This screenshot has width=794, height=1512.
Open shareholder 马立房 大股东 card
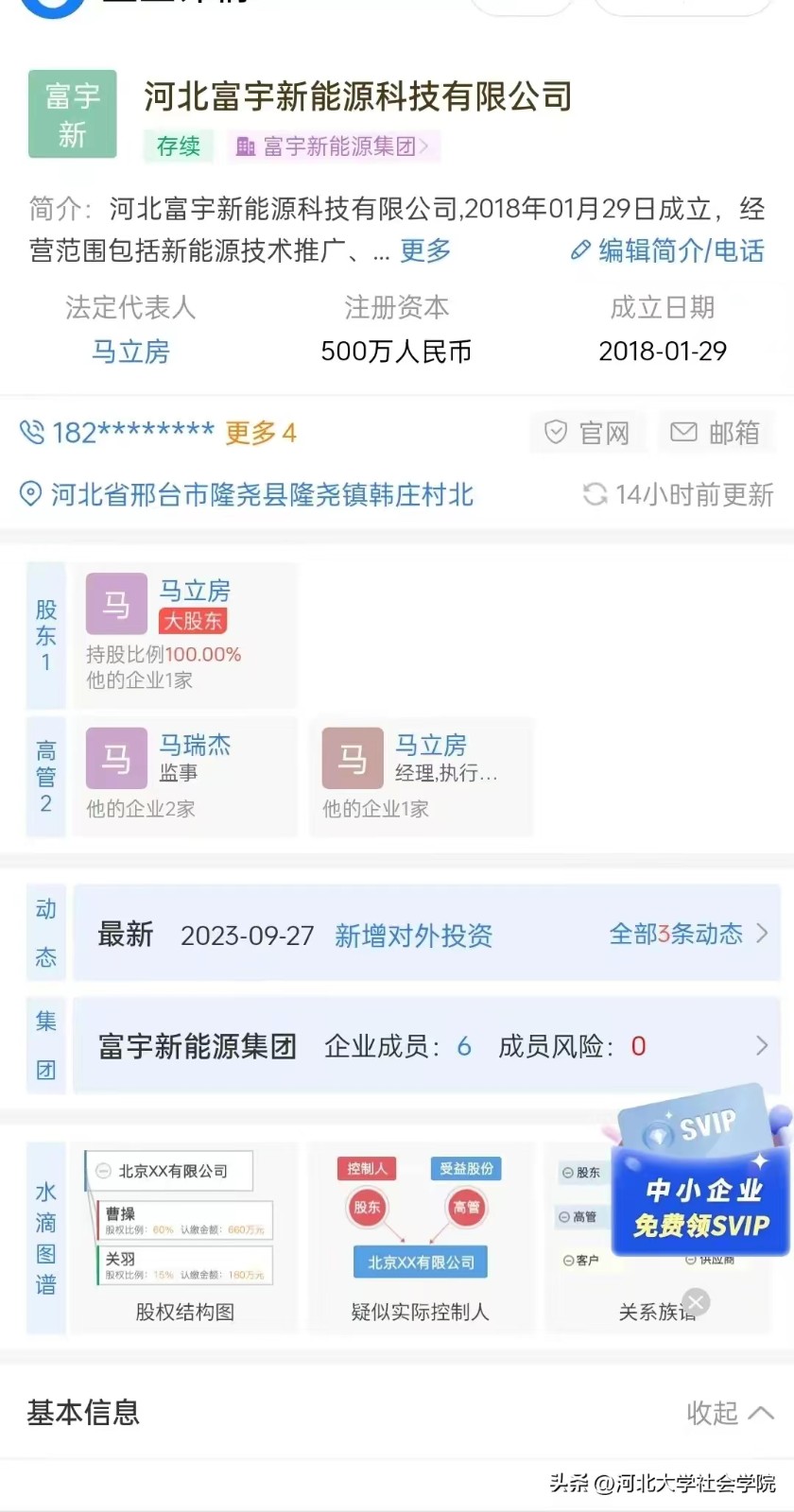point(185,635)
